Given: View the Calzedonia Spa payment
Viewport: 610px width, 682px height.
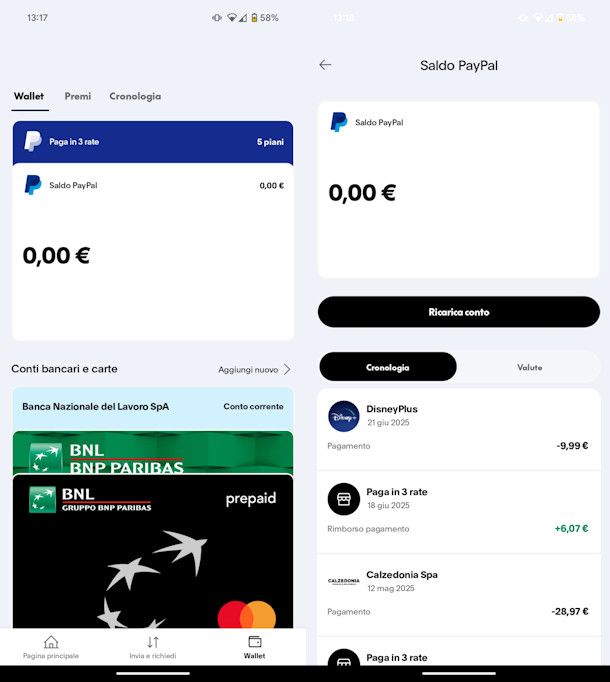Looking at the screenshot, I should click(459, 594).
